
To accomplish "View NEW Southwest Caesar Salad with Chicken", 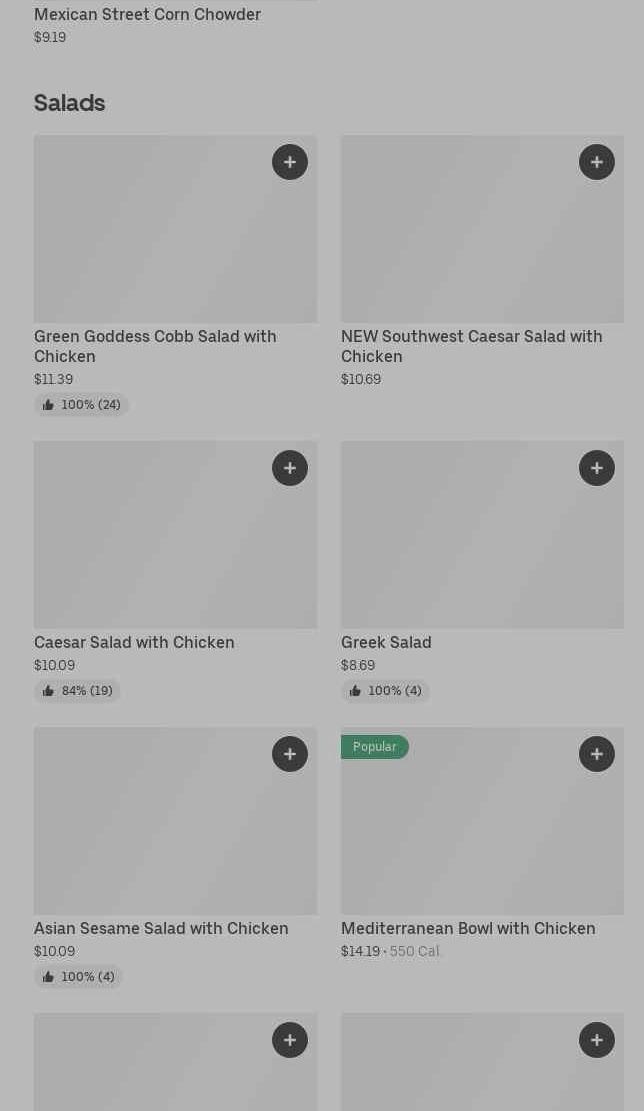I will 471,346.
